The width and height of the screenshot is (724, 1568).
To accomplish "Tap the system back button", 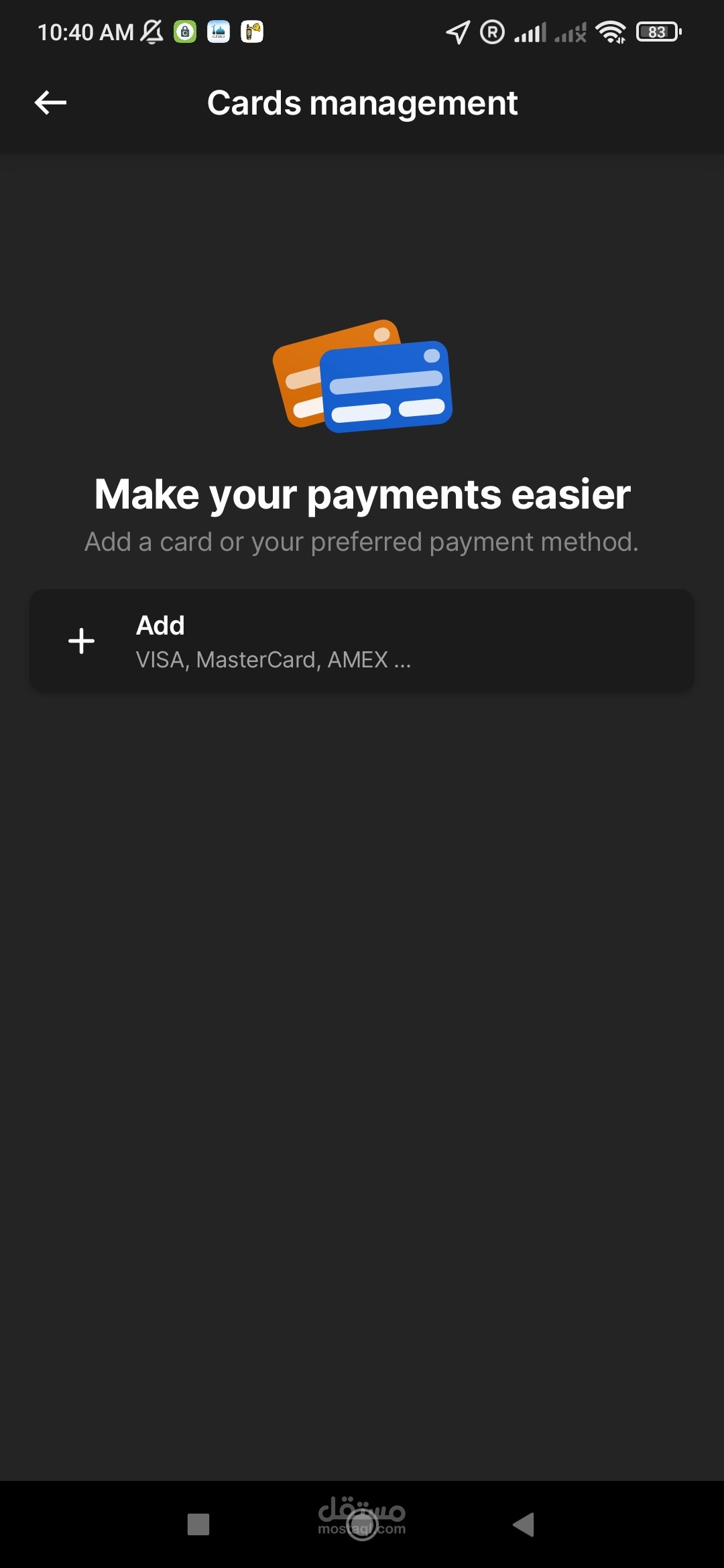I will click(524, 1524).
